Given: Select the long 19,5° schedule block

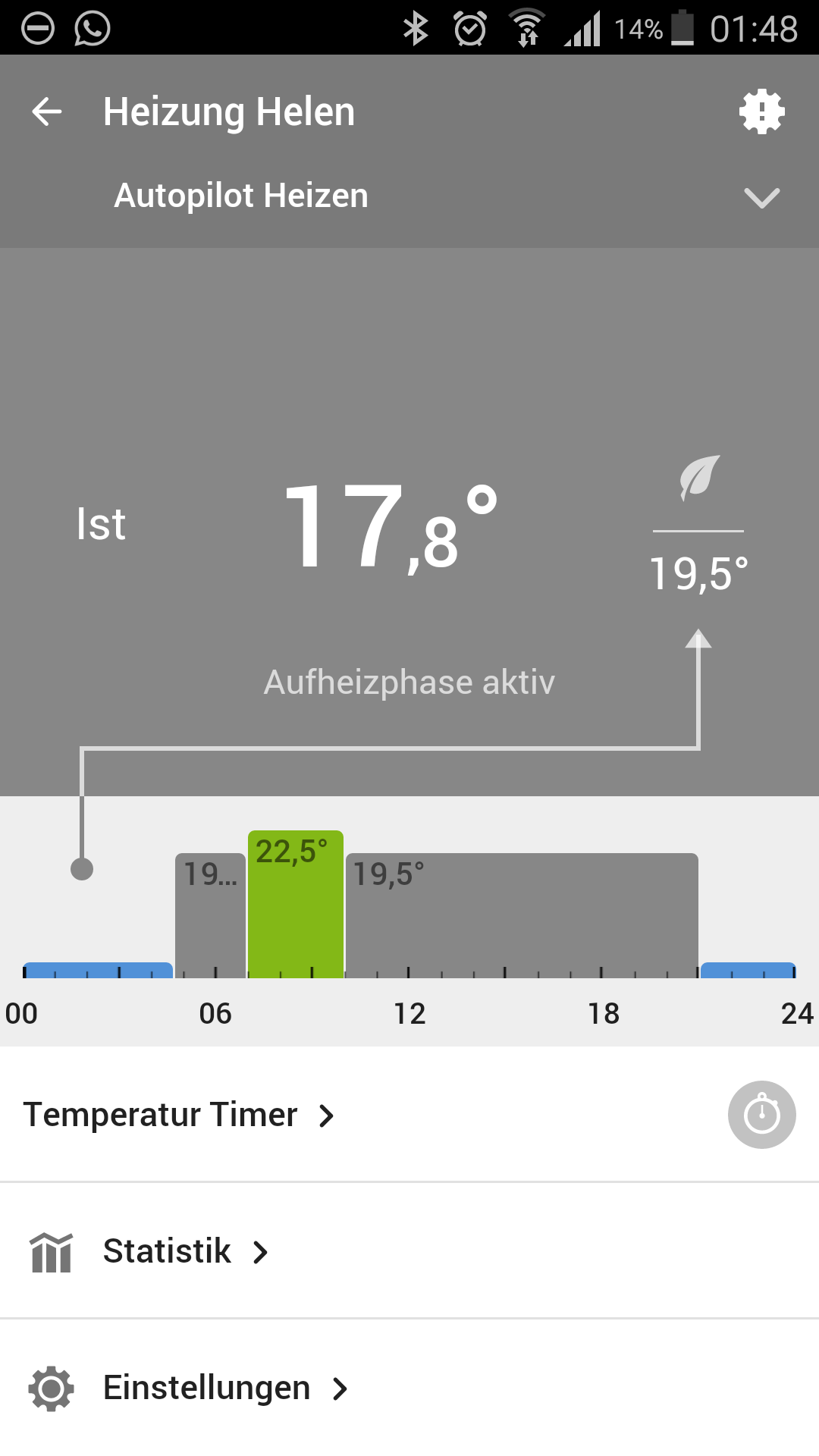Looking at the screenshot, I should 522,915.
